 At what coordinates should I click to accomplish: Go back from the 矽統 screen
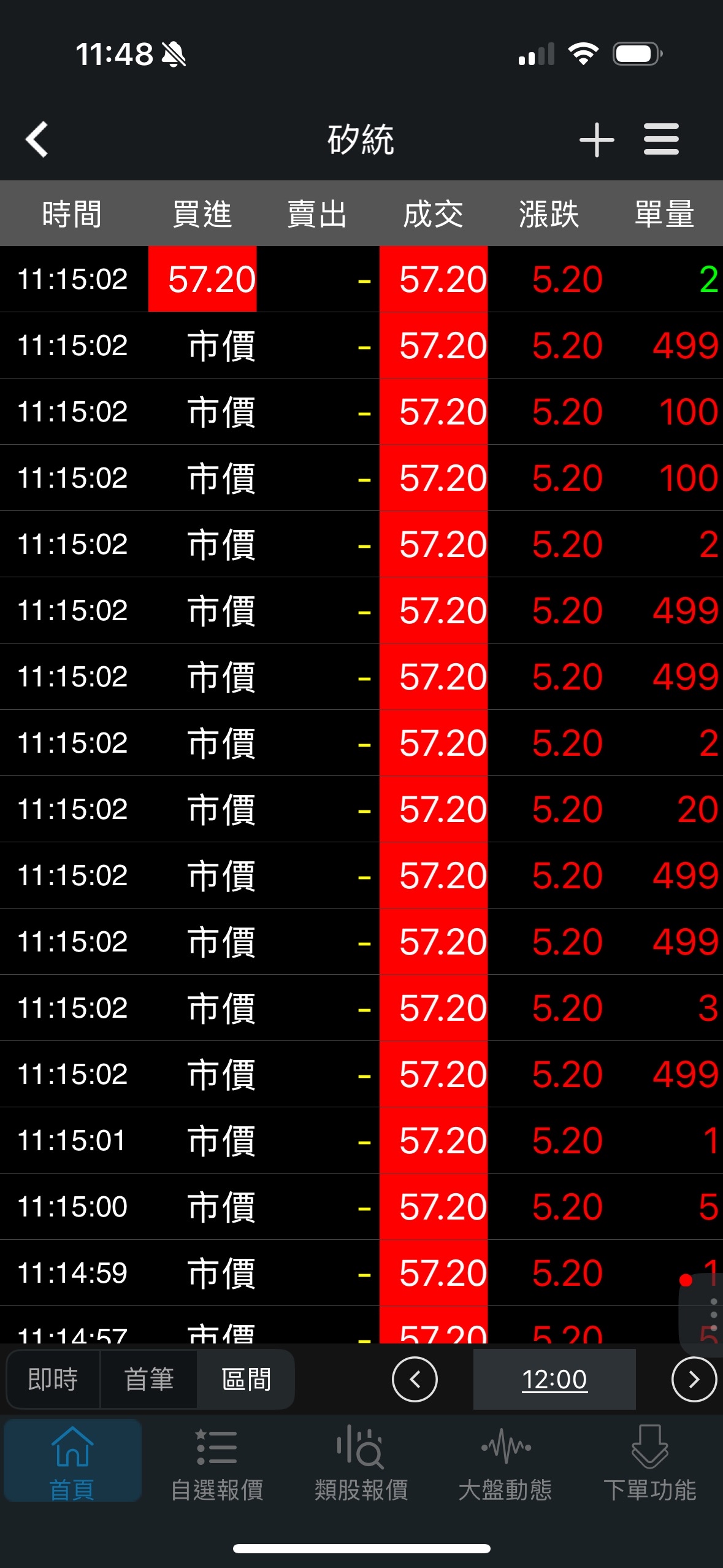click(x=37, y=139)
